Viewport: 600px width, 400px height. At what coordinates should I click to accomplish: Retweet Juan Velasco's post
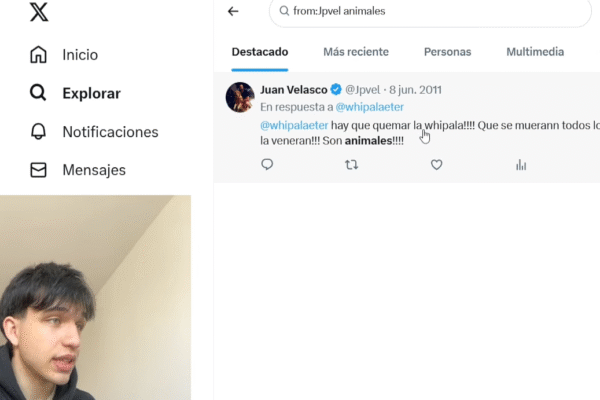coord(351,165)
